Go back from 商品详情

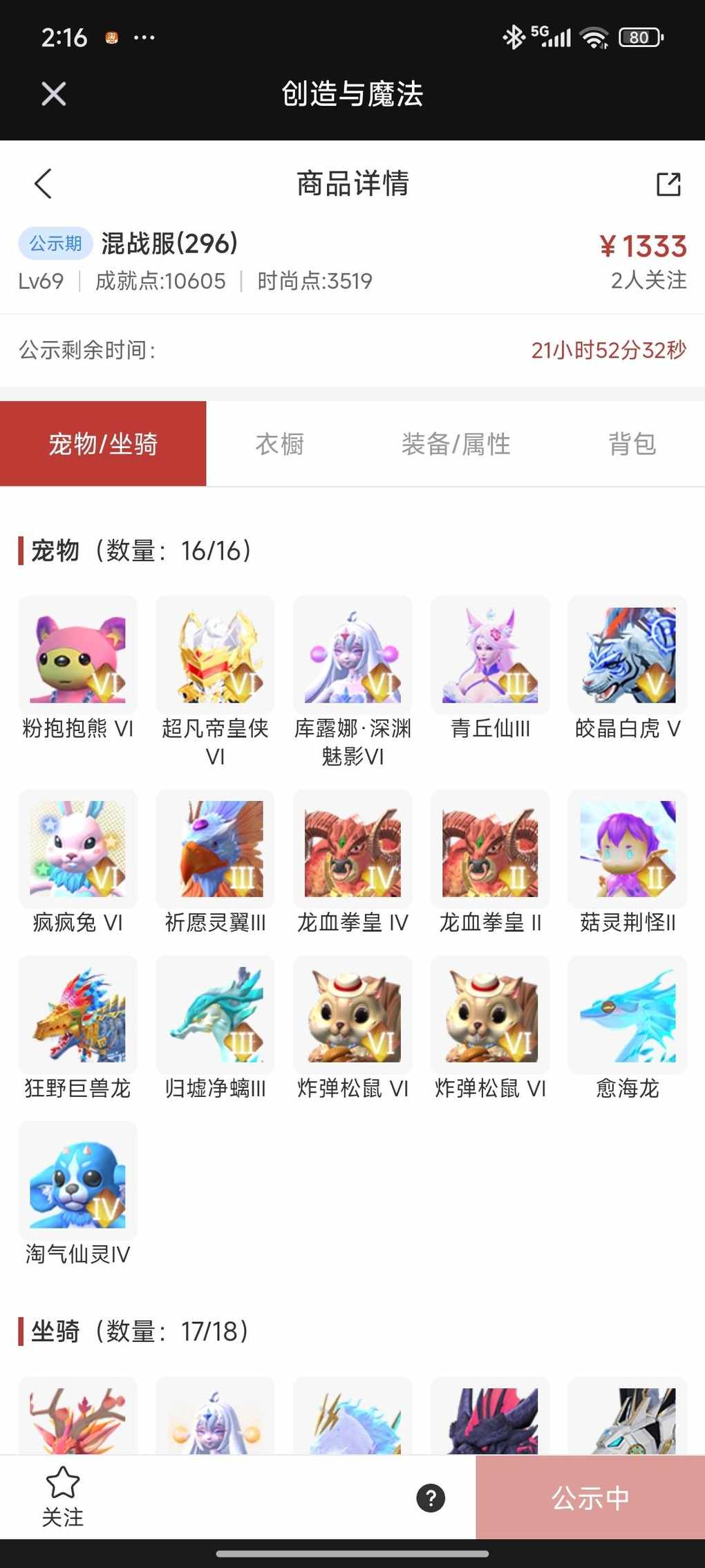click(x=43, y=184)
